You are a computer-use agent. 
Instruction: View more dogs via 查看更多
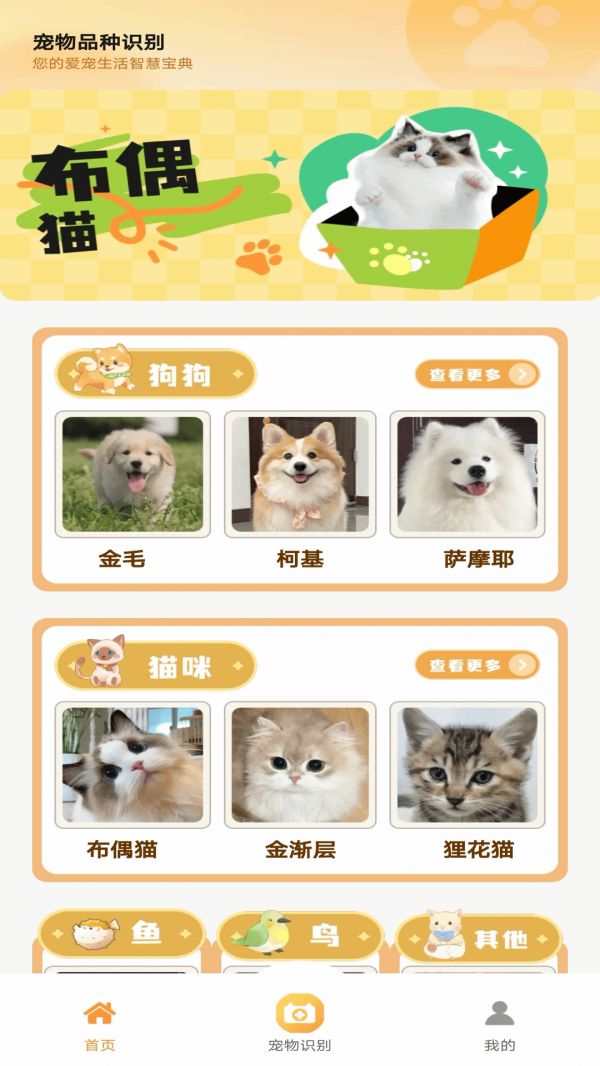click(x=477, y=375)
